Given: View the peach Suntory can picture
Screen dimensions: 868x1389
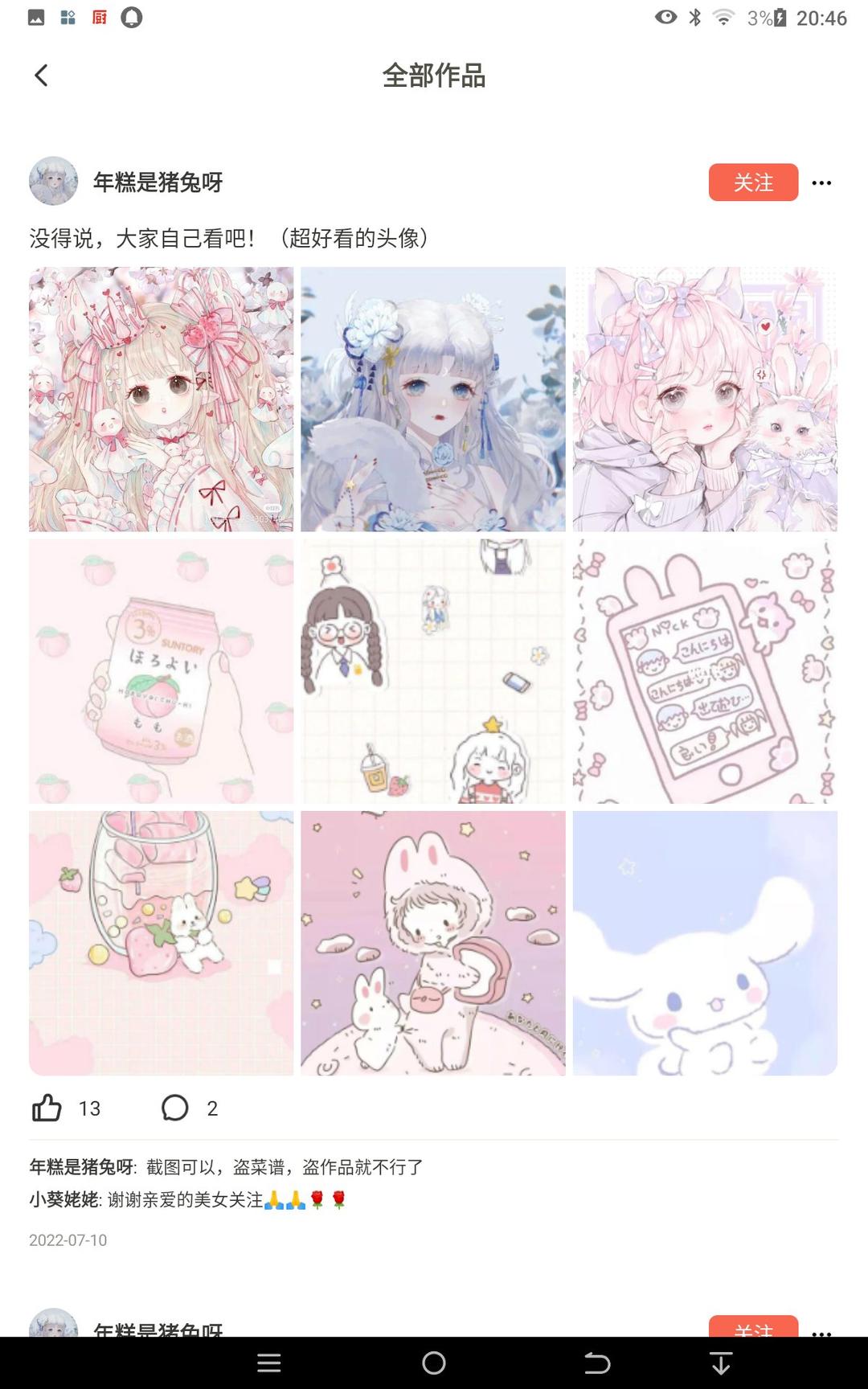Looking at the screenshot, I should (162, 670).
